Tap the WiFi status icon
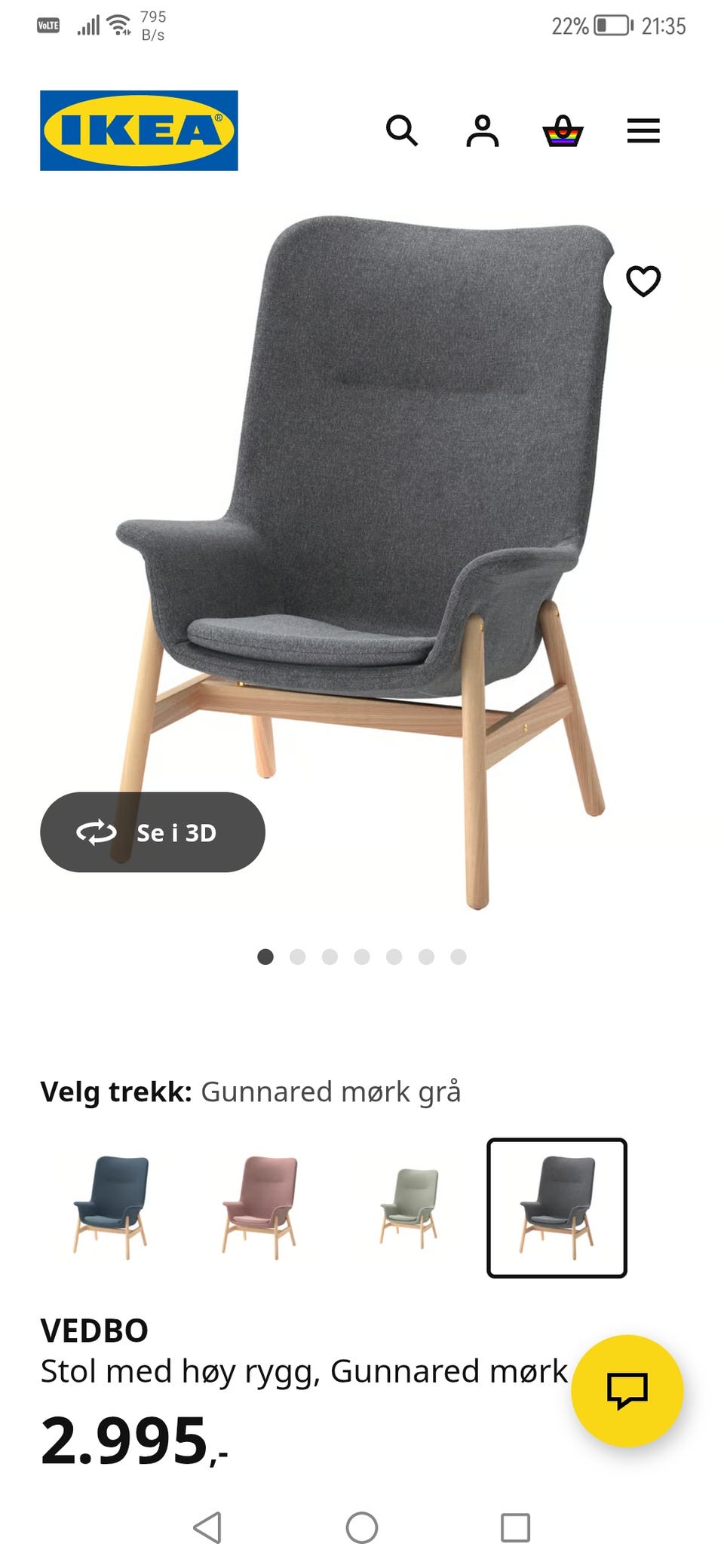Viewport: 724px width, 1568px height. pyautogui.click(x=118, y=23)
